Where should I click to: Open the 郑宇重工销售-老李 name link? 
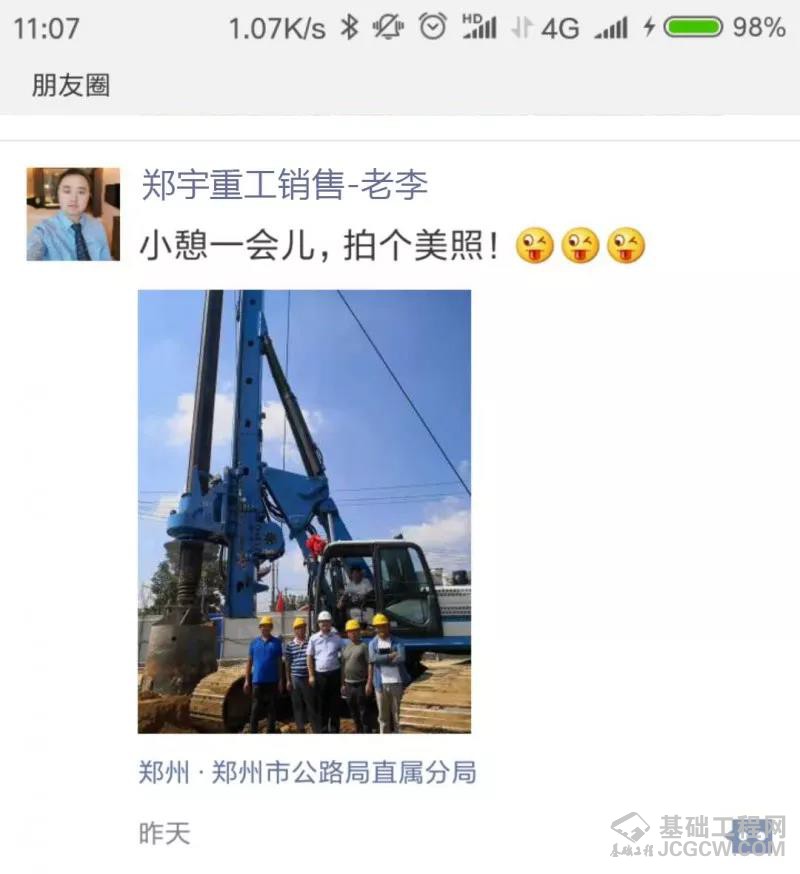point(284,185)
